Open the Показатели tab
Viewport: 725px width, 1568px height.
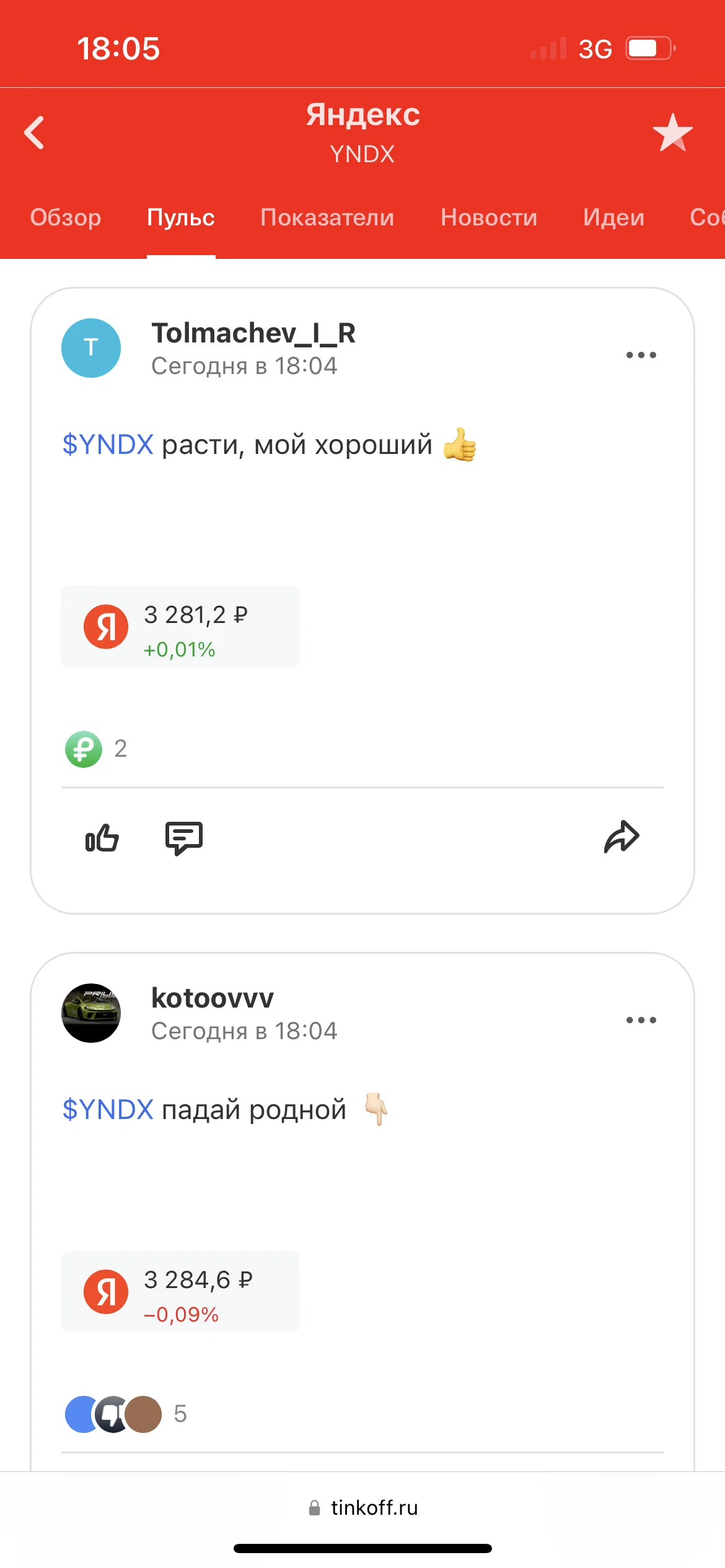[x=327, y=217]
